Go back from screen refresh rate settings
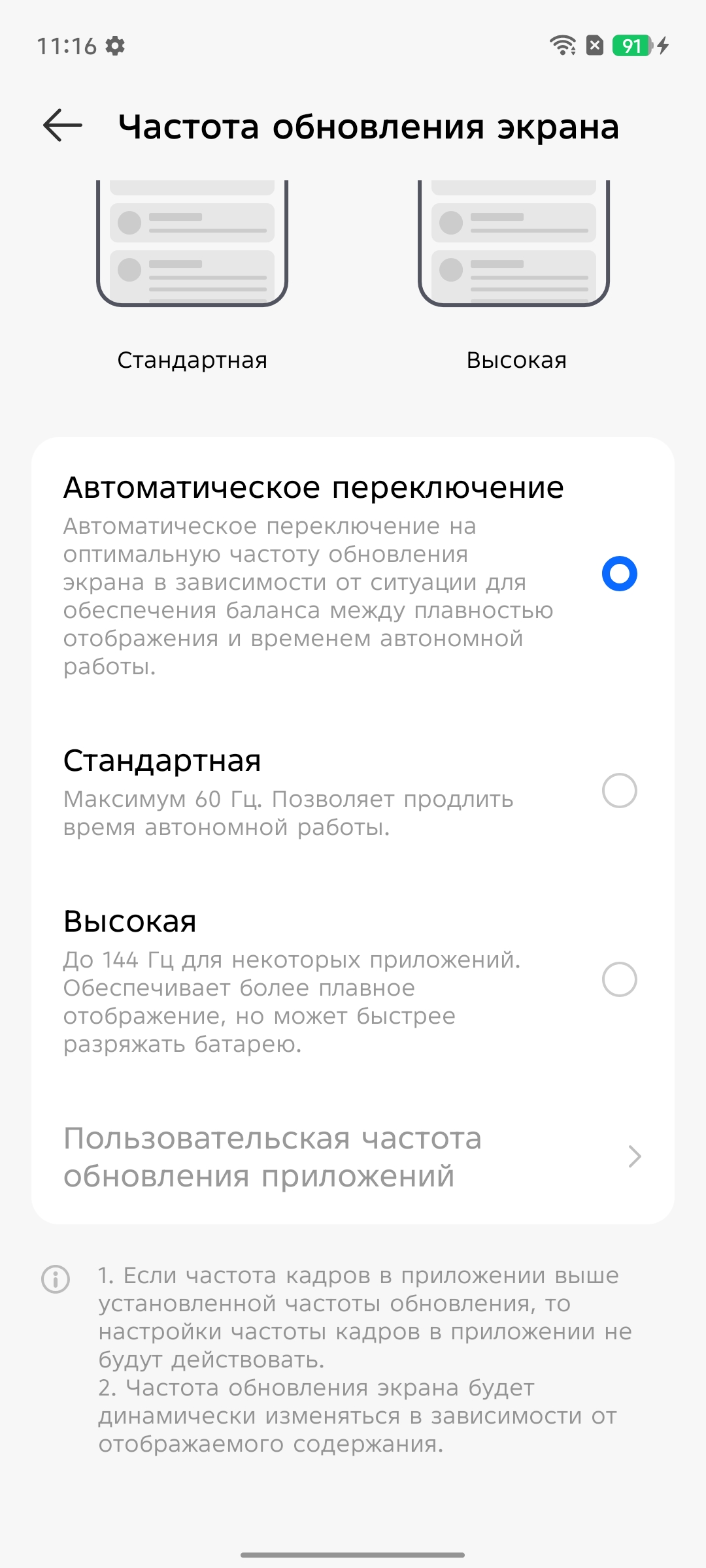This screenshot has width=706, height=1568. point(63,125)
